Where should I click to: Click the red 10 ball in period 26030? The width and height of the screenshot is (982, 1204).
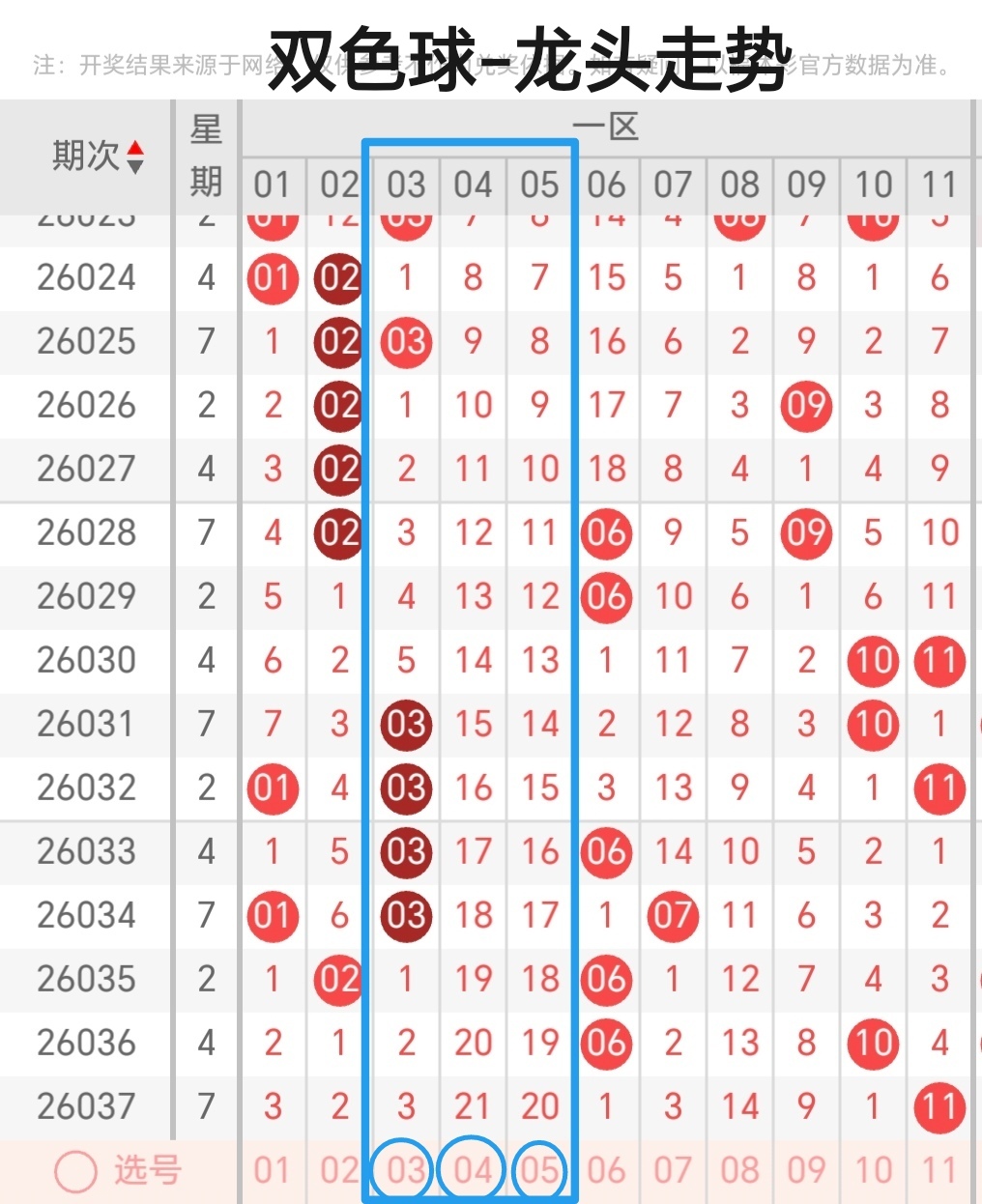point(872,661)
